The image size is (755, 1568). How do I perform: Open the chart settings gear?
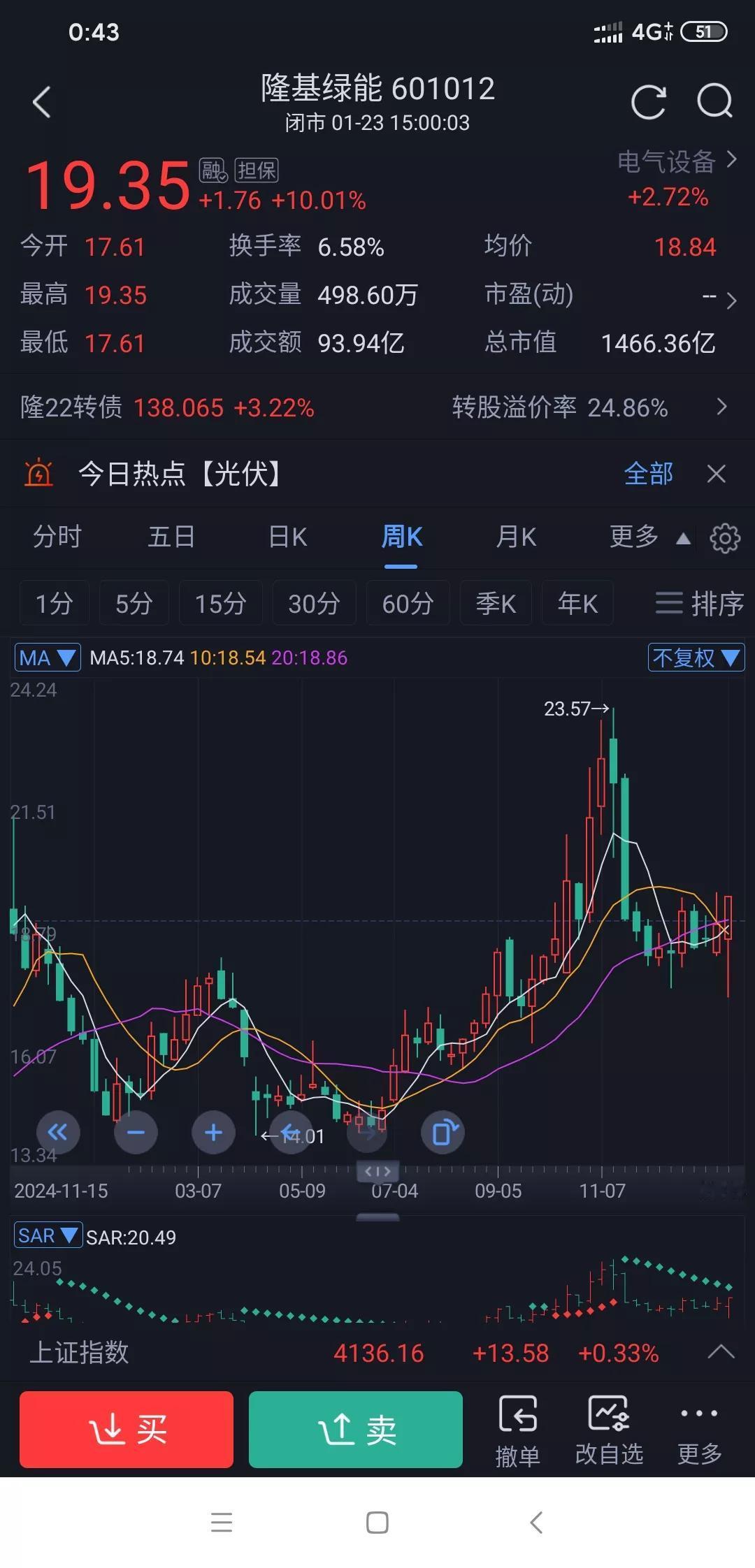725,538
